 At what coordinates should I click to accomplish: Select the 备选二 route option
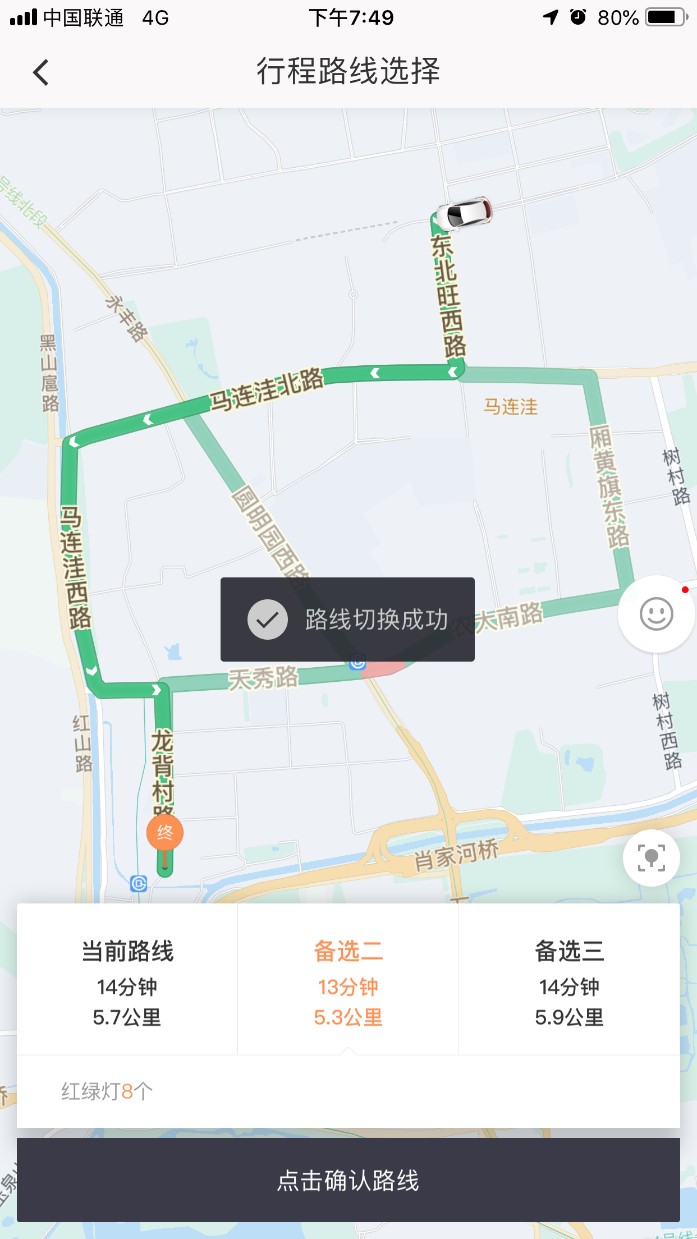[348, 982]
